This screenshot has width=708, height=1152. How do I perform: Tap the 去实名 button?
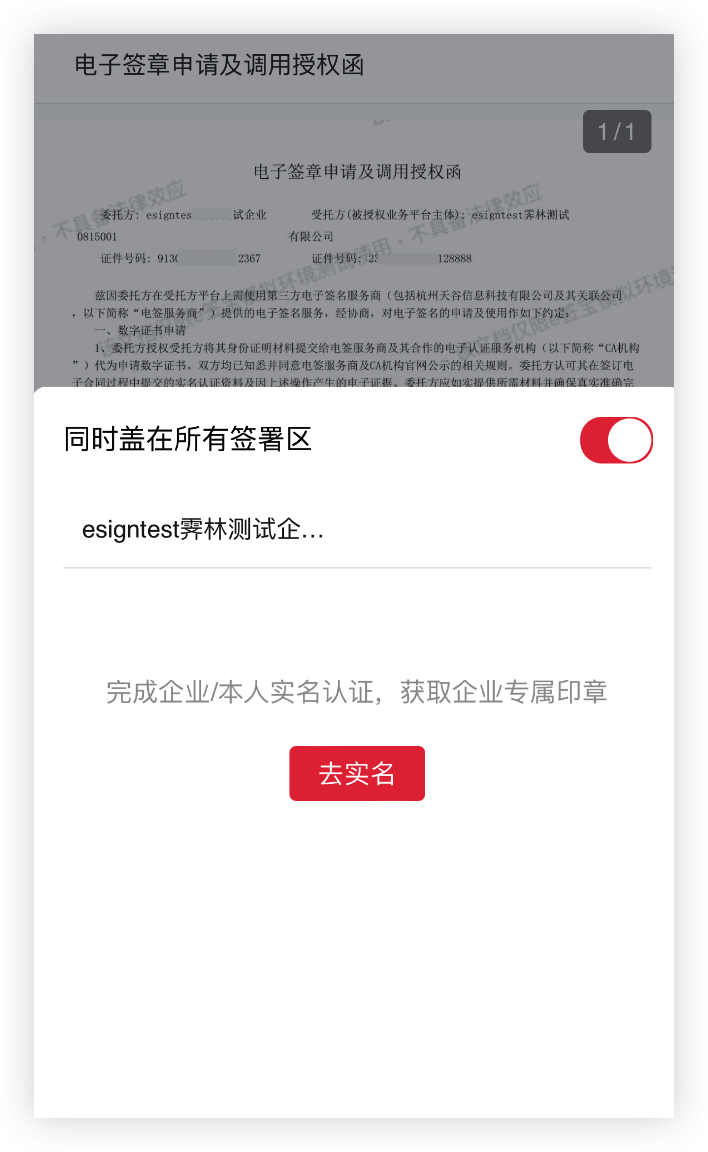click(x=357, y=774)
